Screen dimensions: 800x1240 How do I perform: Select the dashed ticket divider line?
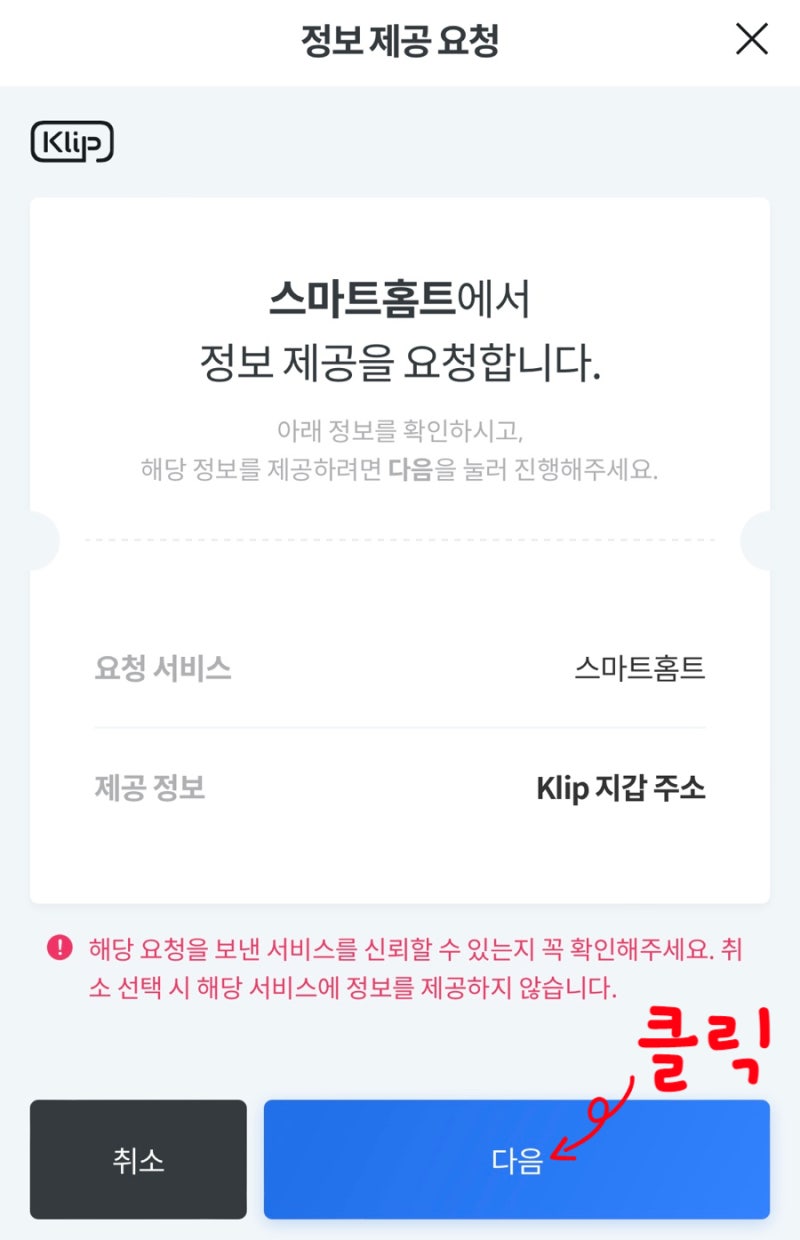[x=400, y=538]
